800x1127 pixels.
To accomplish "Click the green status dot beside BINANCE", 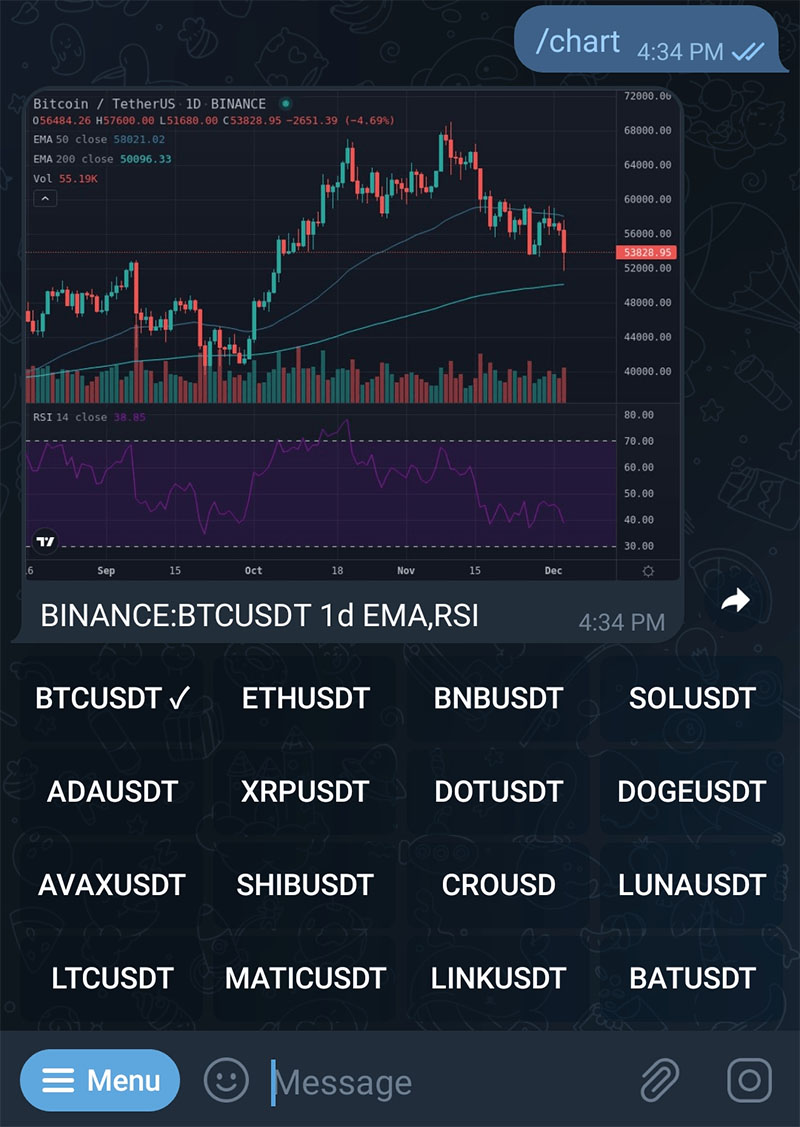I will [283, 103].
